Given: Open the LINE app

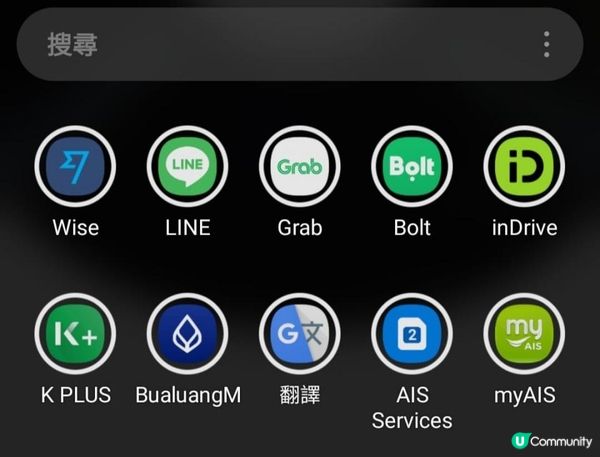Looking at the screenshot, I should [x=187, y=167].
